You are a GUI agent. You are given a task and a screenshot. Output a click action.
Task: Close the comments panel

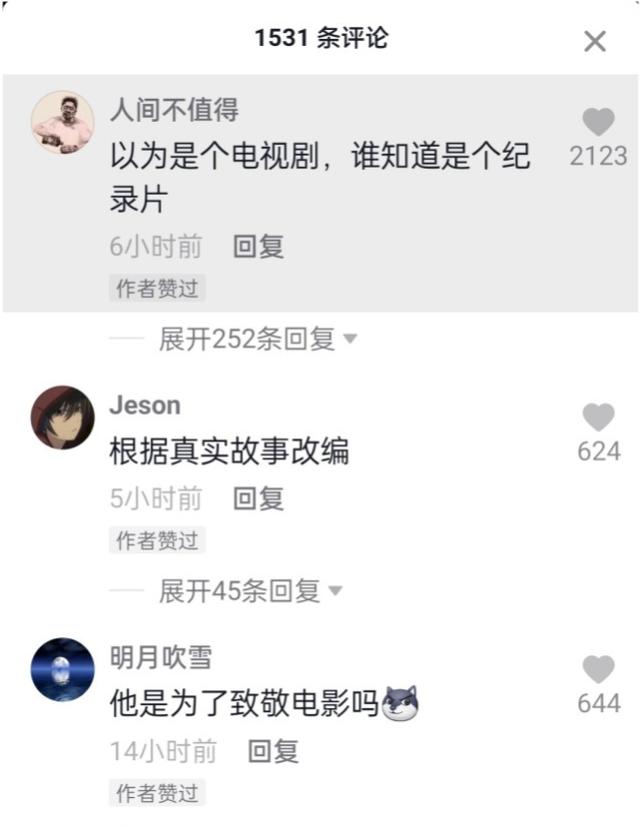(x=594, y=41)
